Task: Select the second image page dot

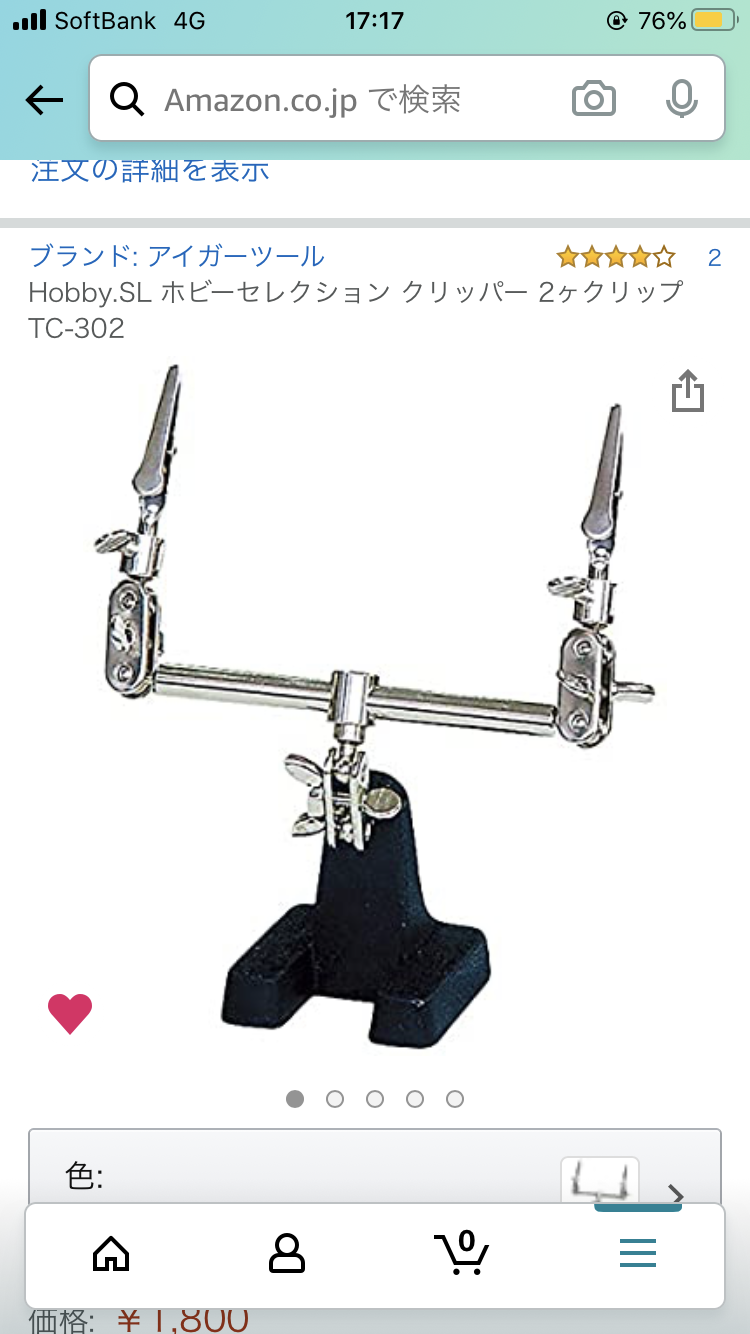Action: [x=335, y=1099]
